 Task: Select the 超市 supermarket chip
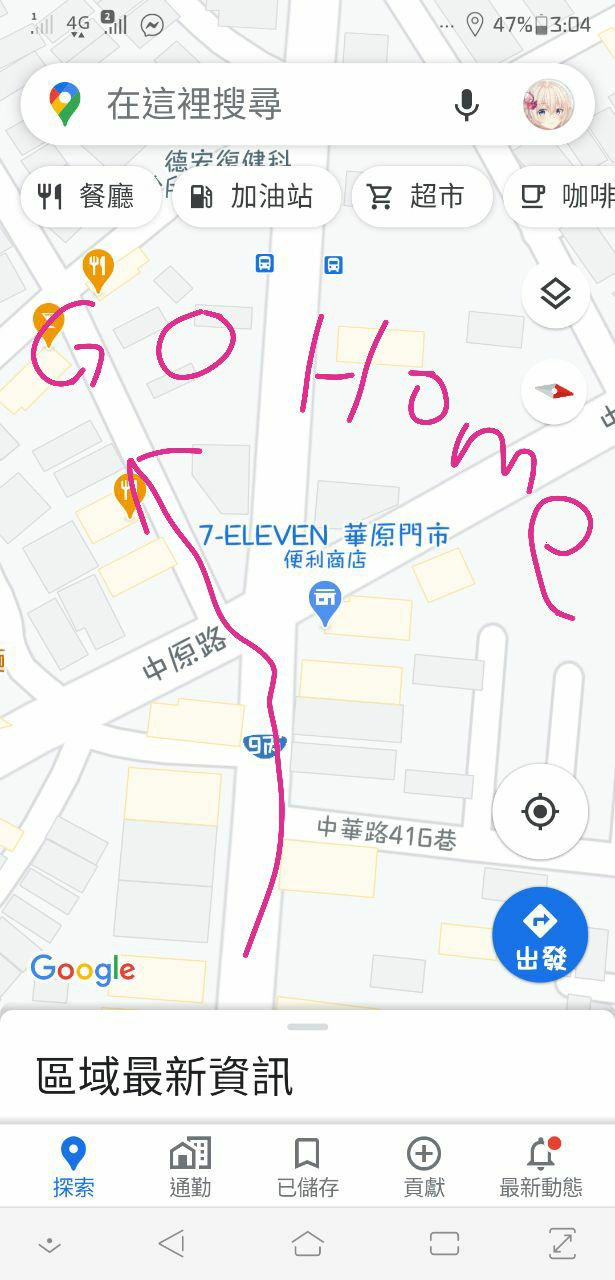point(421,196)
